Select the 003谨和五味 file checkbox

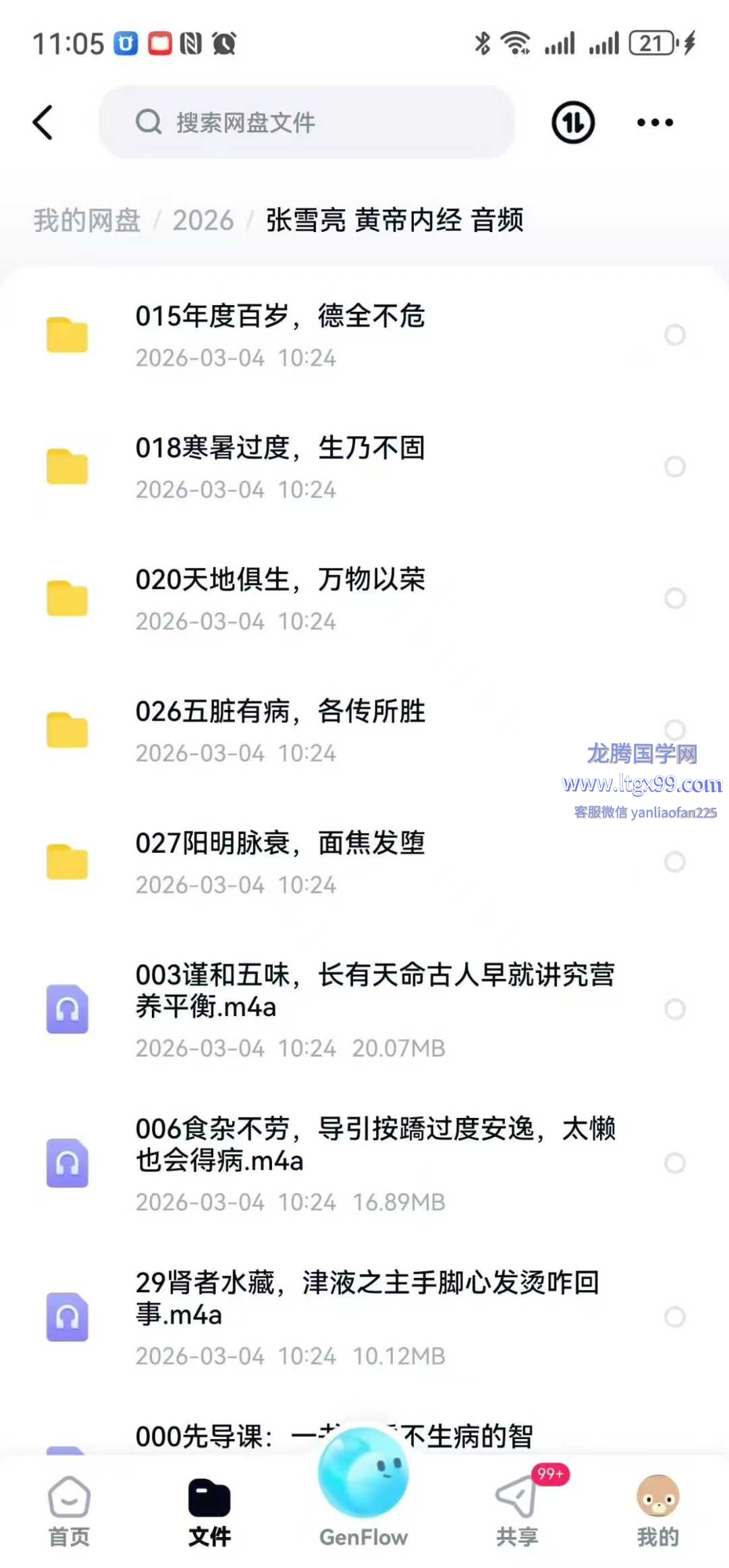[x=675, y=1009]
